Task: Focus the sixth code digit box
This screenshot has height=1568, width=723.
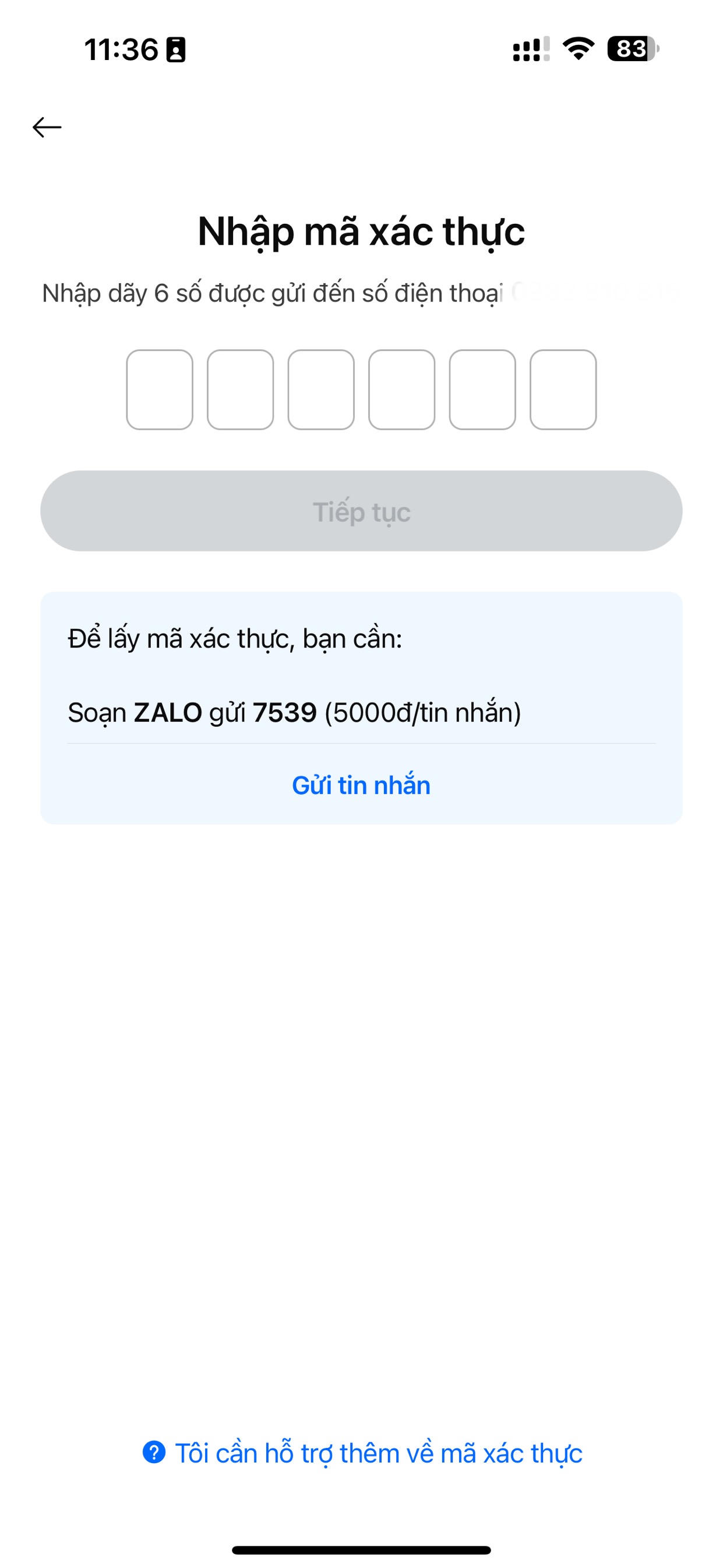Action: pyautogui.click(x=563, y=389)
